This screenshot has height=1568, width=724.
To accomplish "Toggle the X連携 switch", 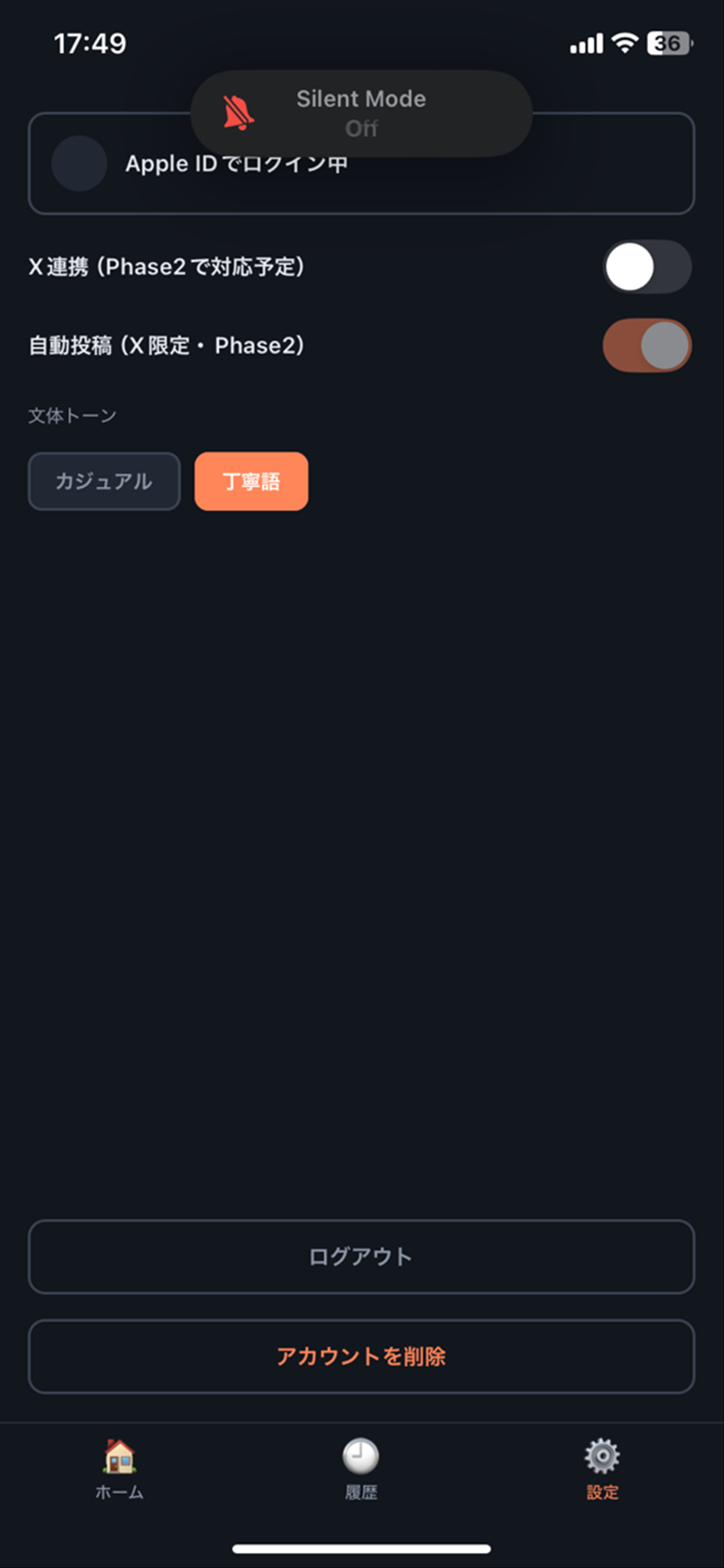I will pyautogui.click(x=646, y=267).
